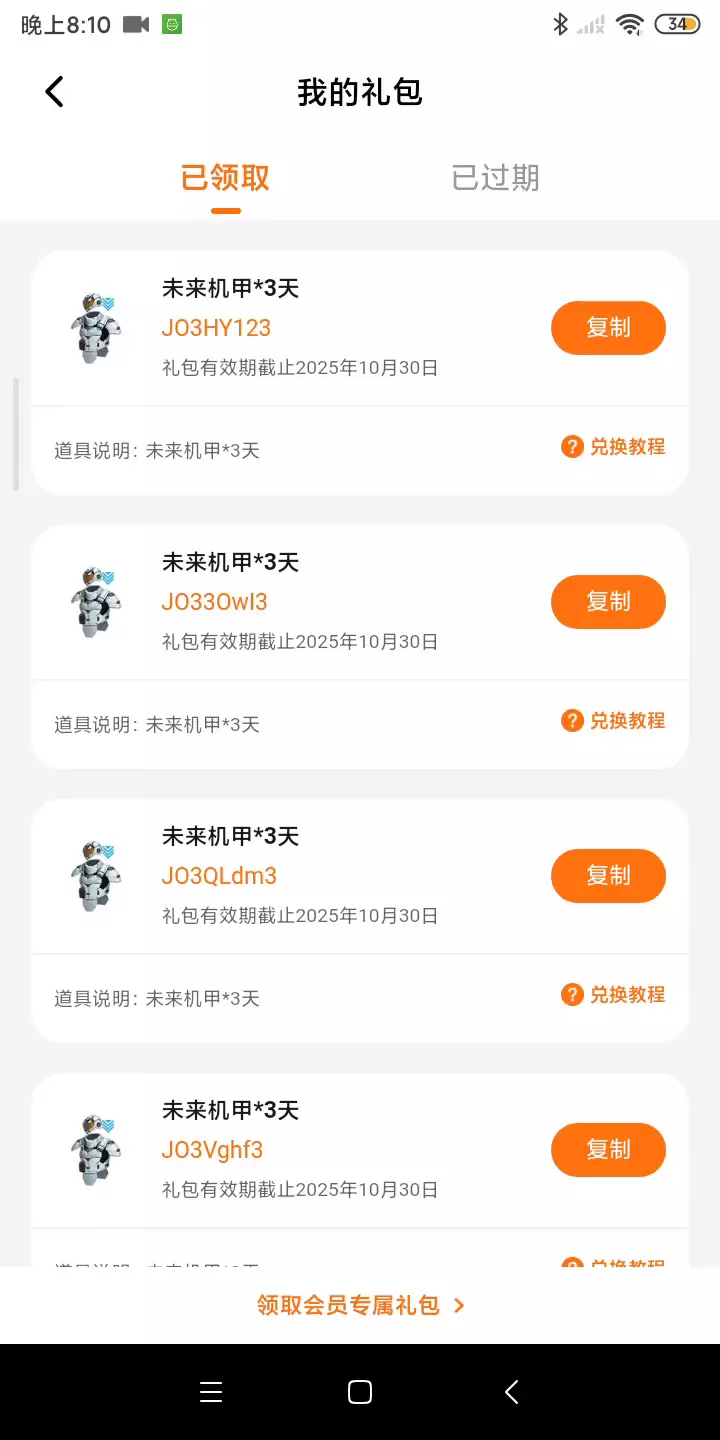Screen dimensions: 720x1440
Task: Copy gift code JO3QLdm3
Action: 608,876
